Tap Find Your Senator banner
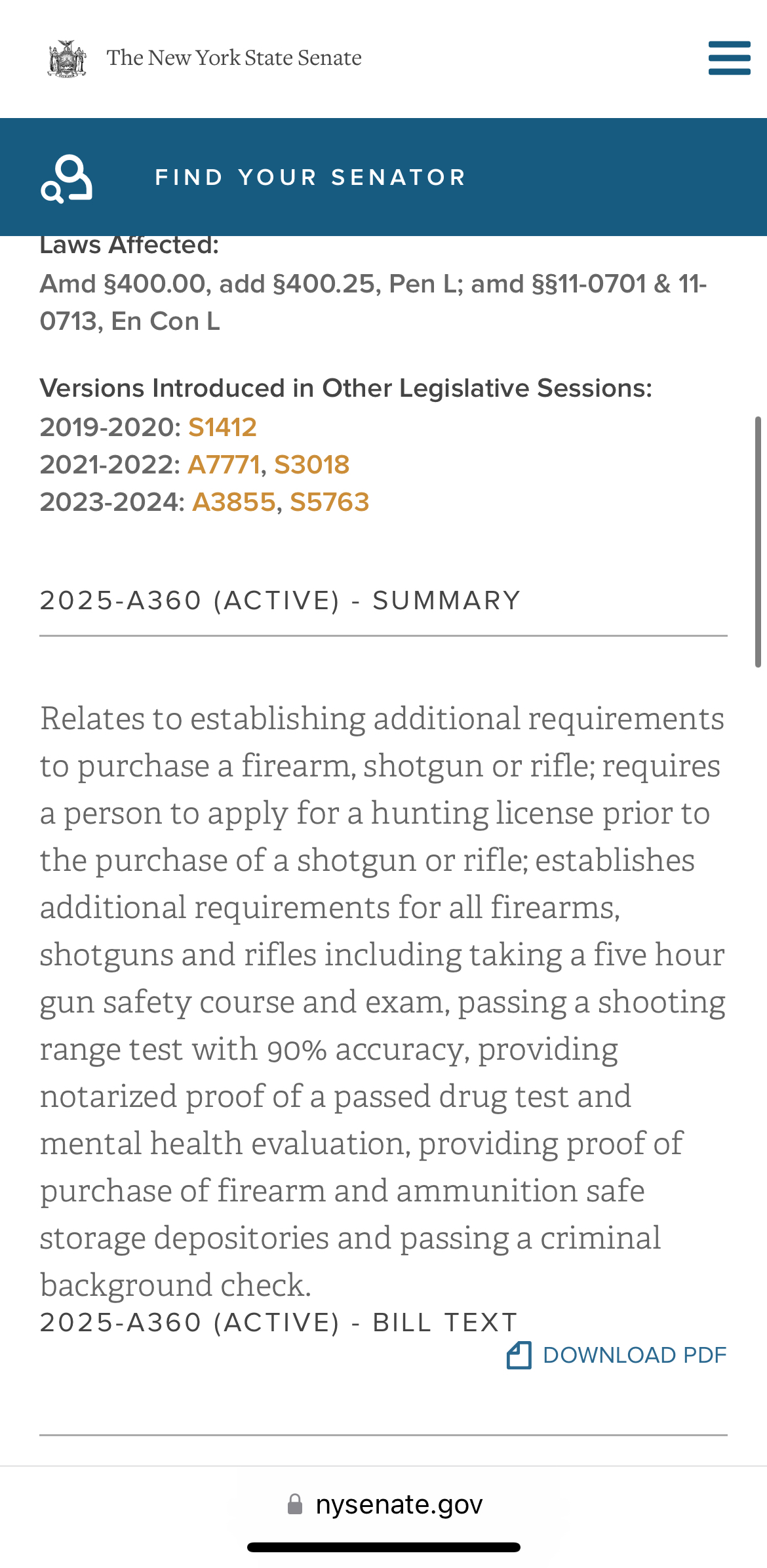The image size is (767, 1568). [383, 177]
